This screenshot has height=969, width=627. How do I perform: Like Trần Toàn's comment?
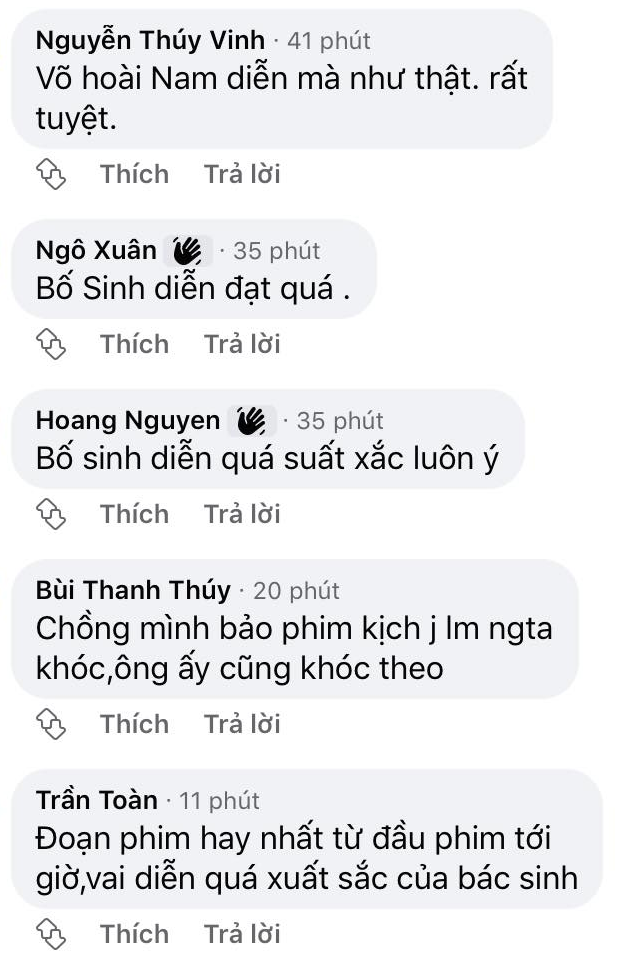(134, 934)
